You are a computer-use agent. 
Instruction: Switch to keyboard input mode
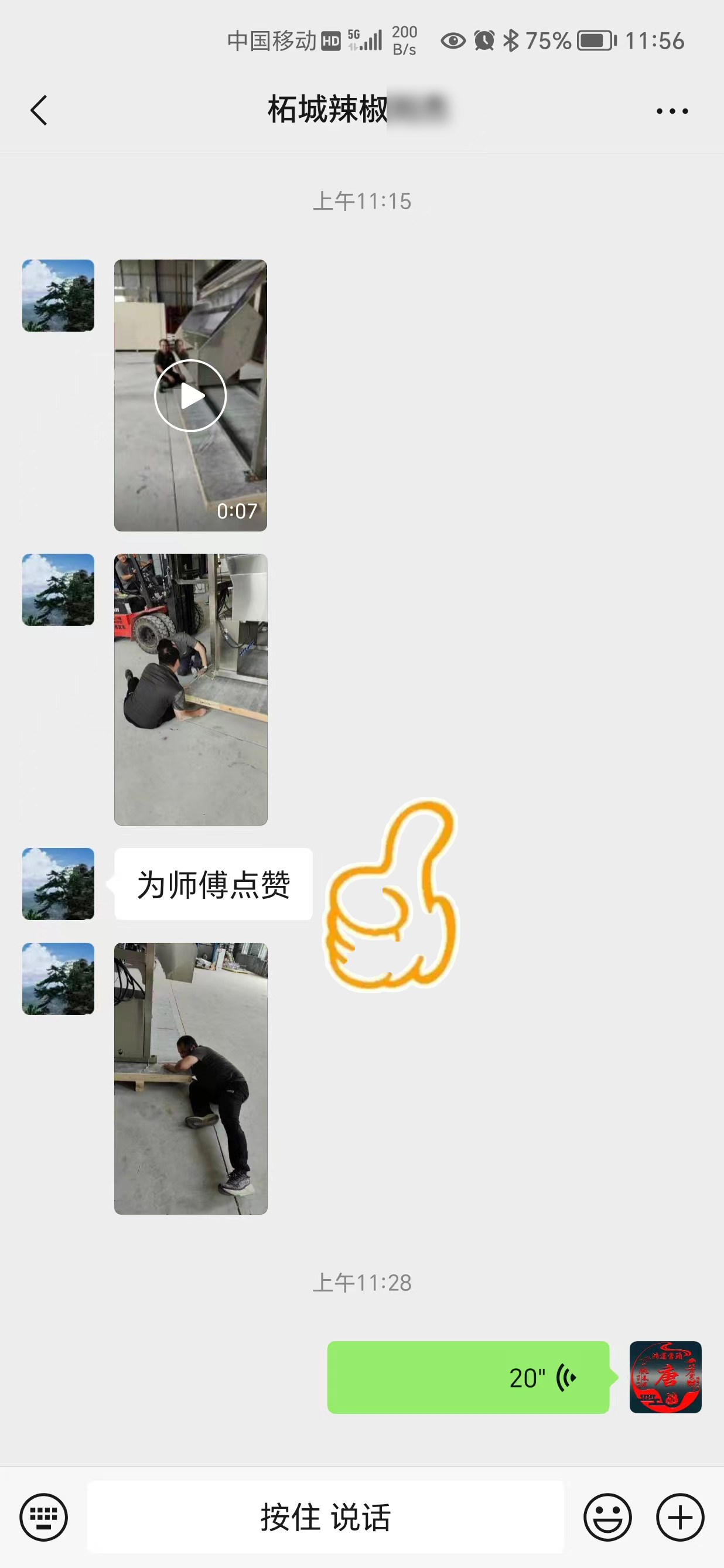click(43, 1517)
